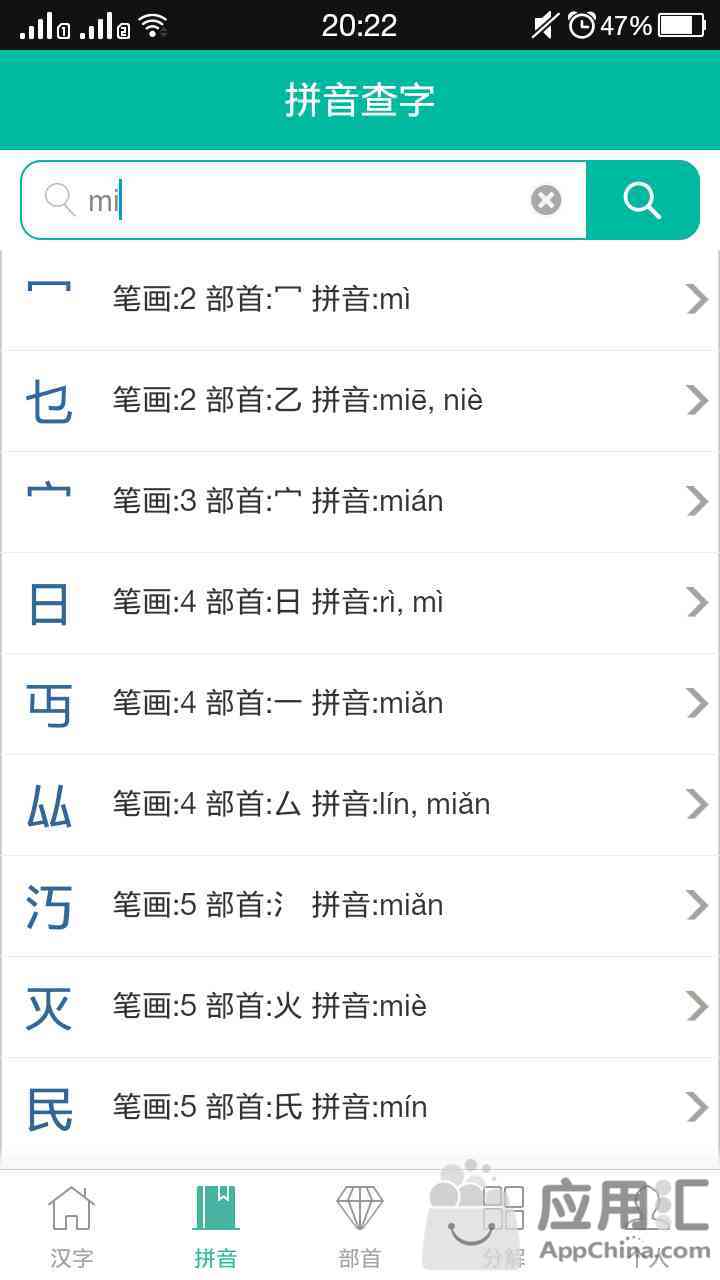720x1280 pixels.
Task: Open the entry for 灭 (miè)
Action: click(x=360, y=1006)
